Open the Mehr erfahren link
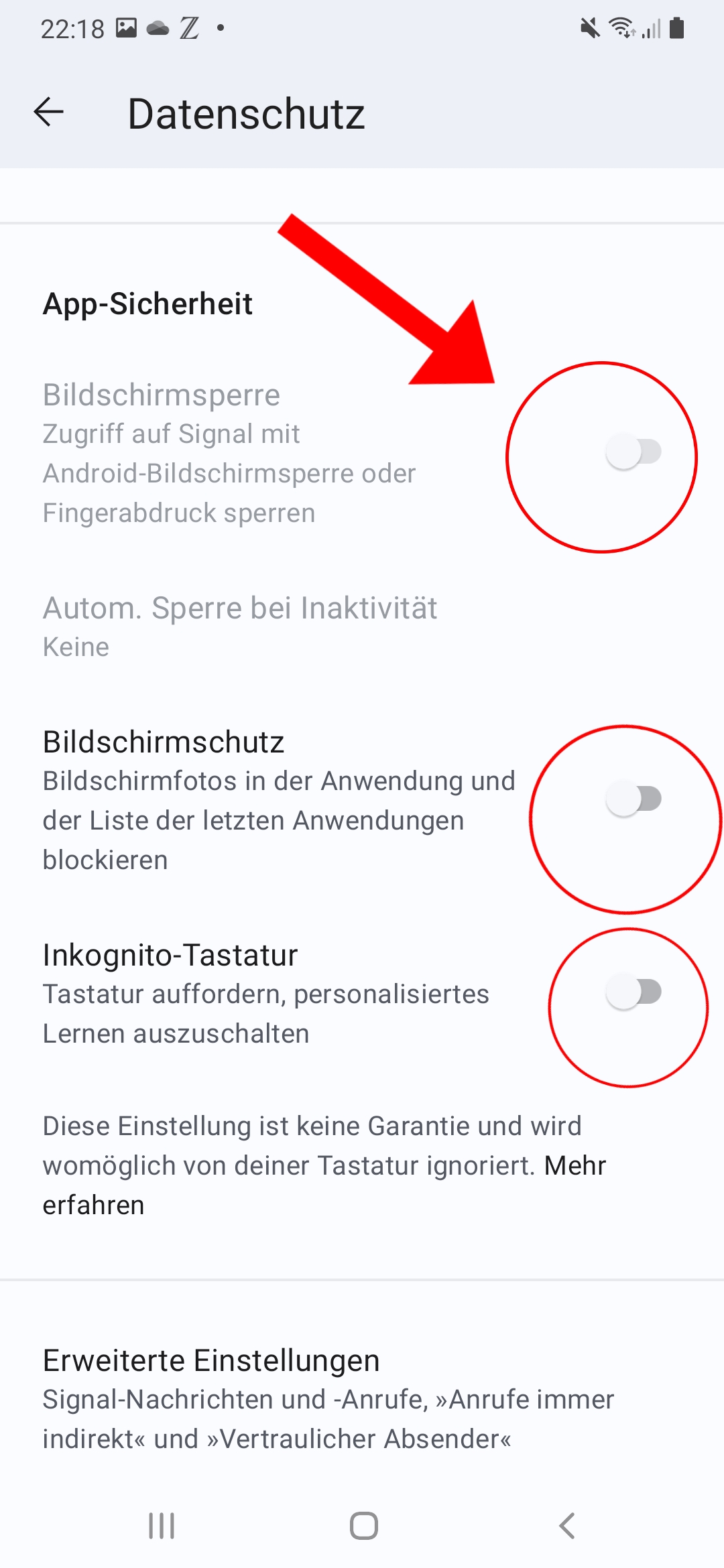724x1568 pixels. point(324,1185)
